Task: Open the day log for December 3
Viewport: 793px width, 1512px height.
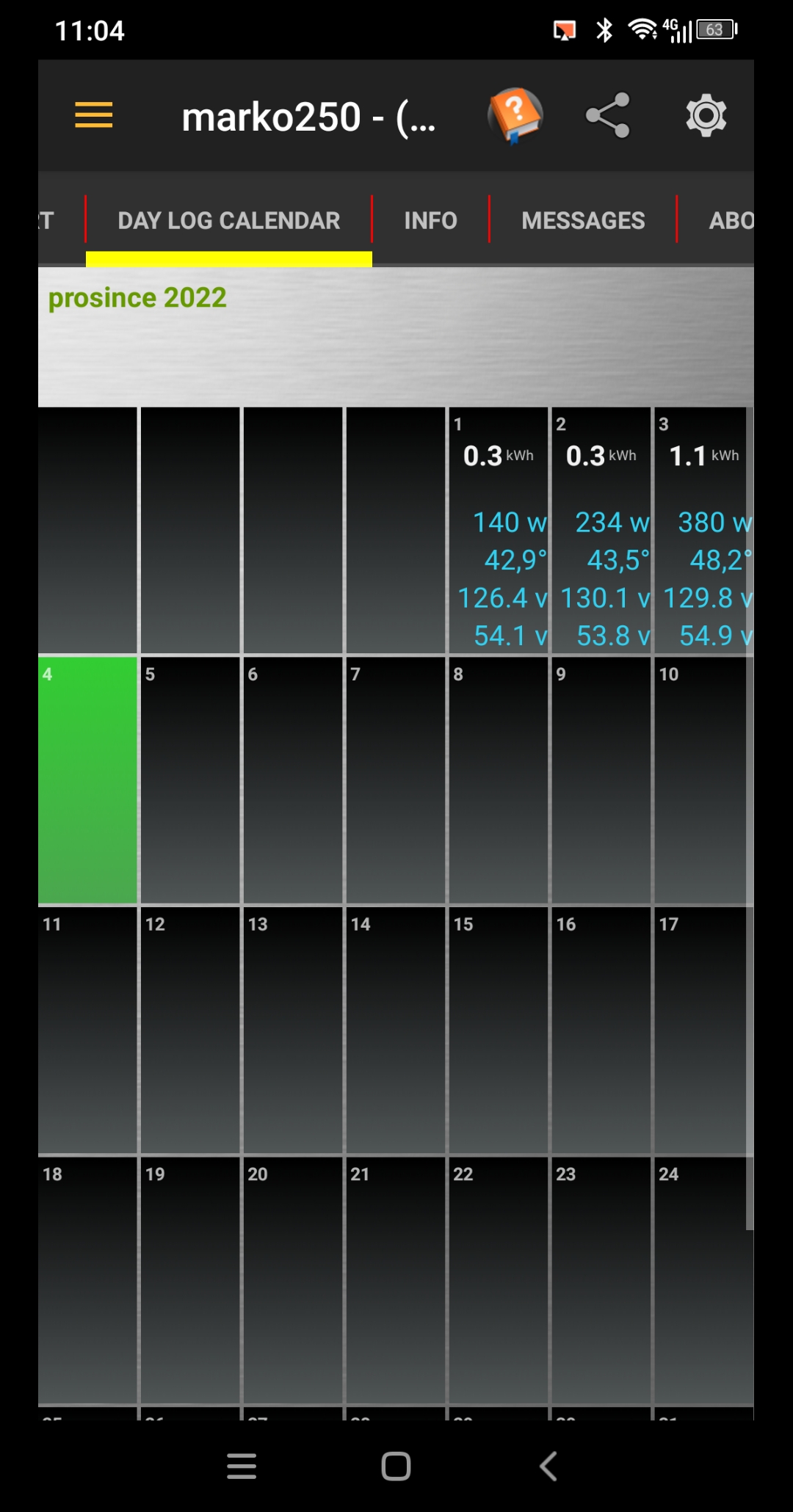Action: click(x=702, y=530)
